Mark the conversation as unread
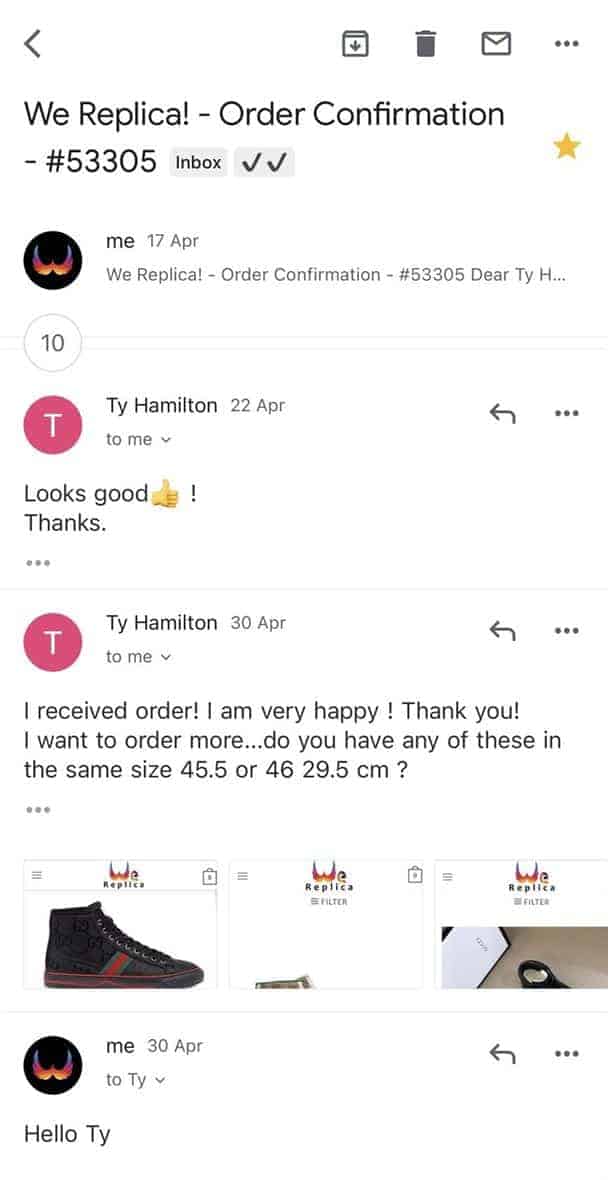Screen dimensions: 608x1180 click(496, 44)
